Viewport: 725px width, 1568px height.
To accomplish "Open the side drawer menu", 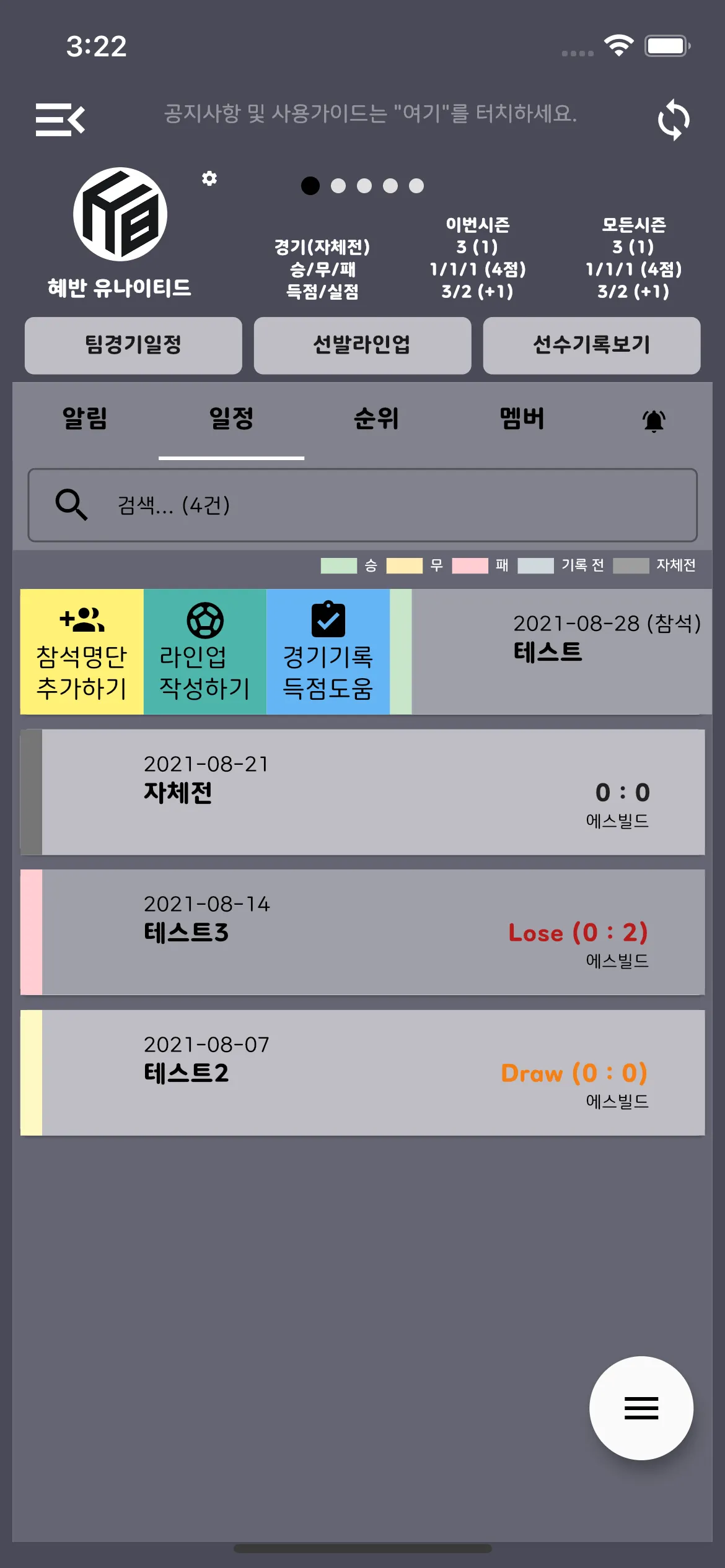I will coord(59,119).
